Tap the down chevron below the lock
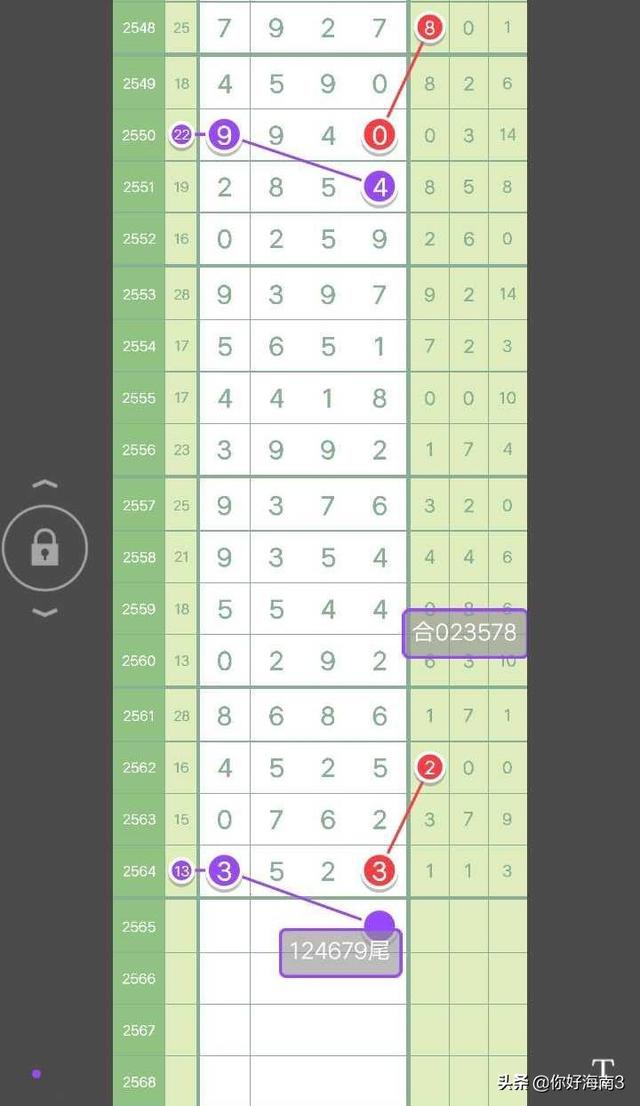 pos(44,612)
